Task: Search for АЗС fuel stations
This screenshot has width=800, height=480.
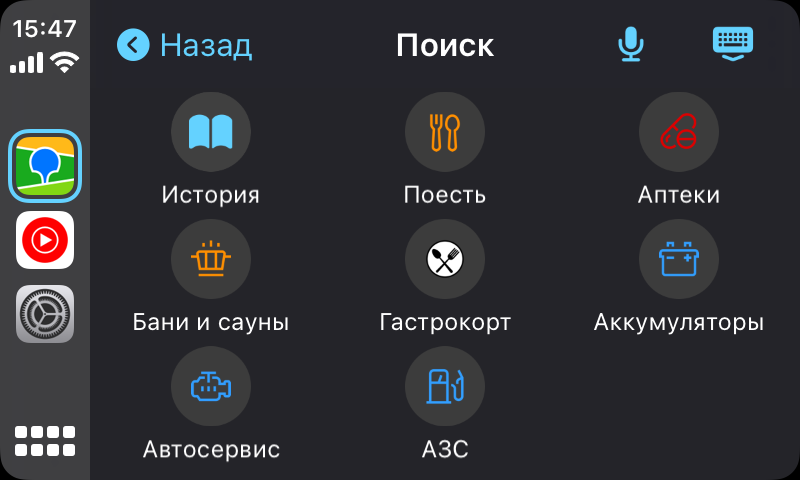Action: 444,387
